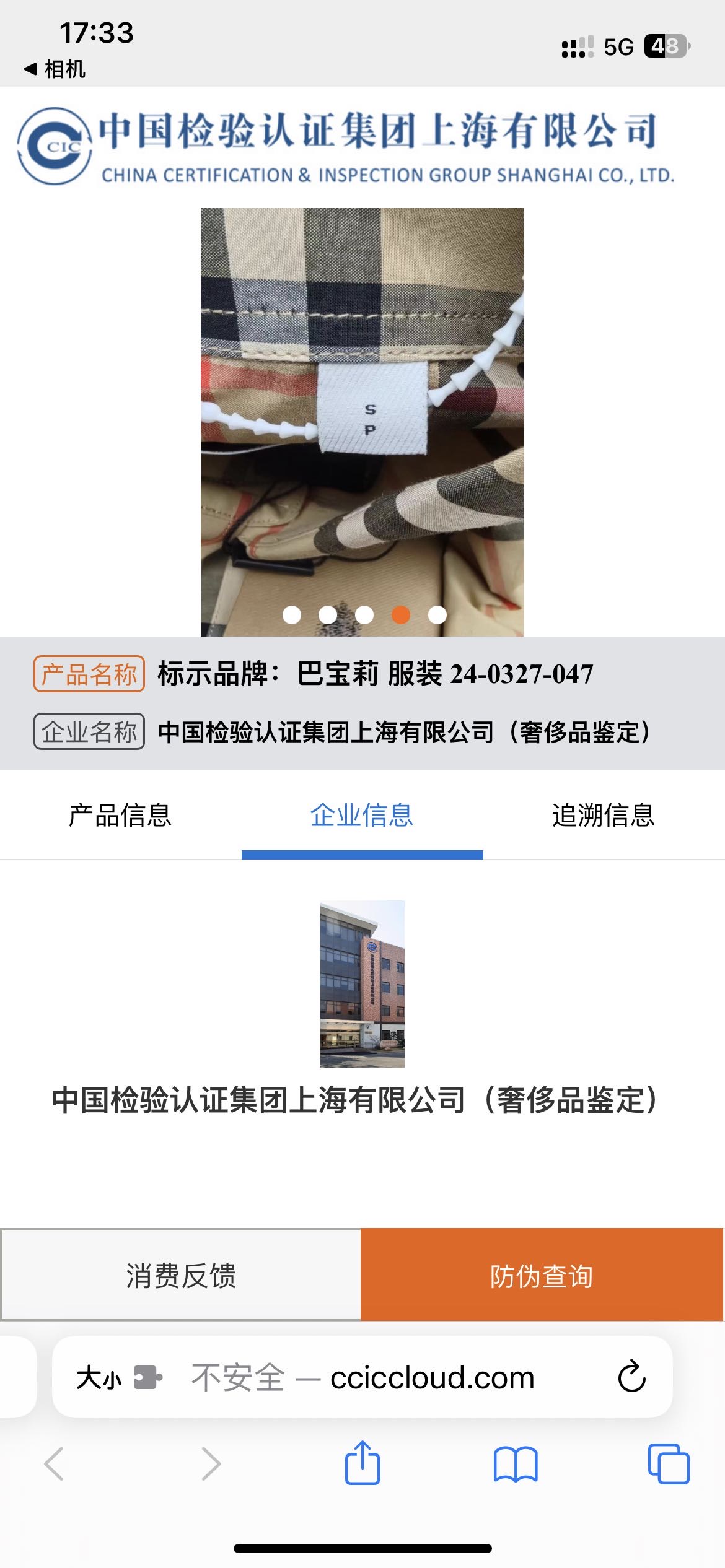725x1568 pixels.
Task: Jump to the first carousel image dot
Action: (x=292, y=614)
